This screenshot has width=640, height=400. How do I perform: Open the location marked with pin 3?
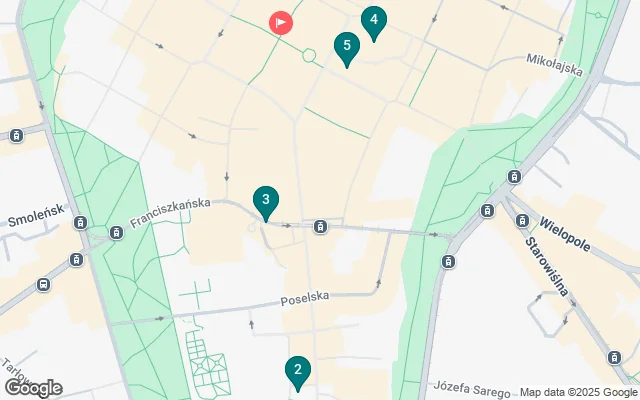pos(265,201)
